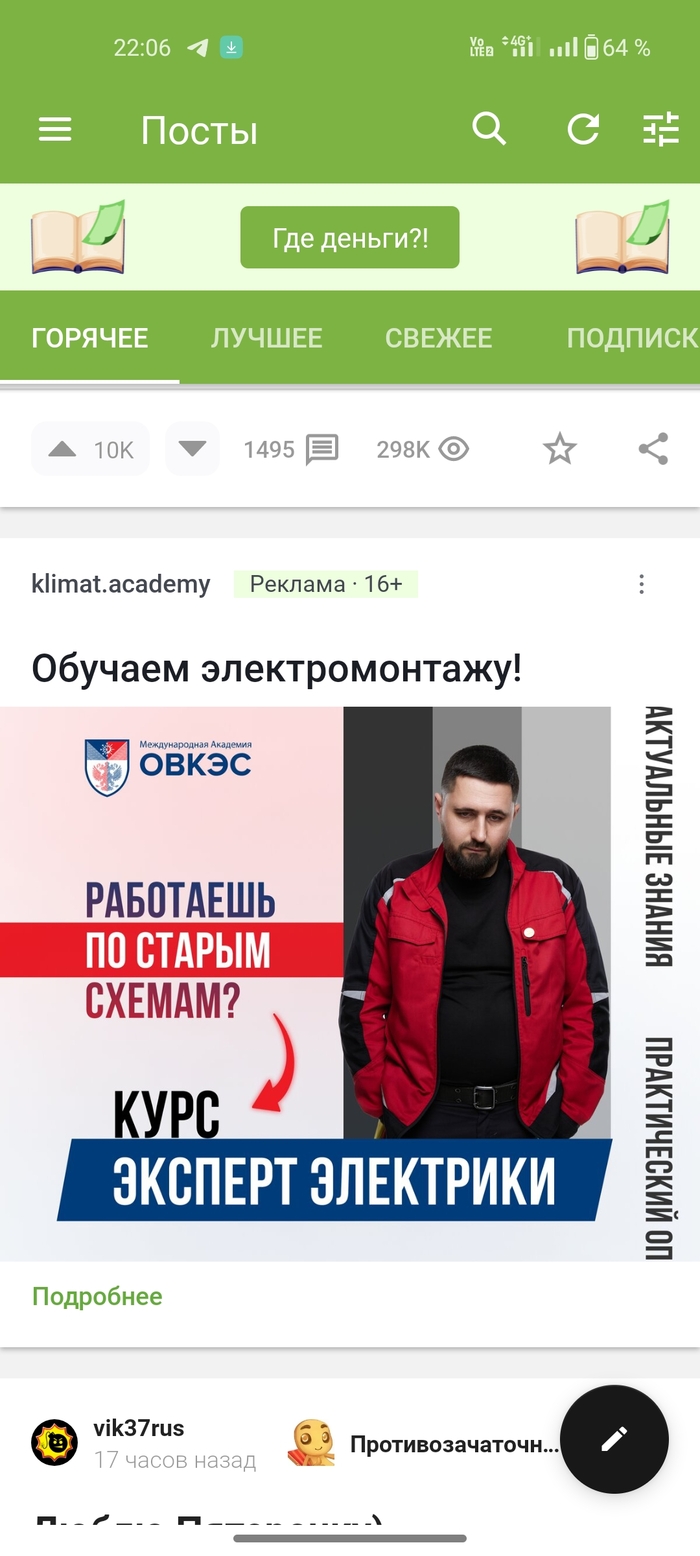700x1556 pixels.
Task: Tap the 'Где деньги?!' button
Action: coord(349,238)
